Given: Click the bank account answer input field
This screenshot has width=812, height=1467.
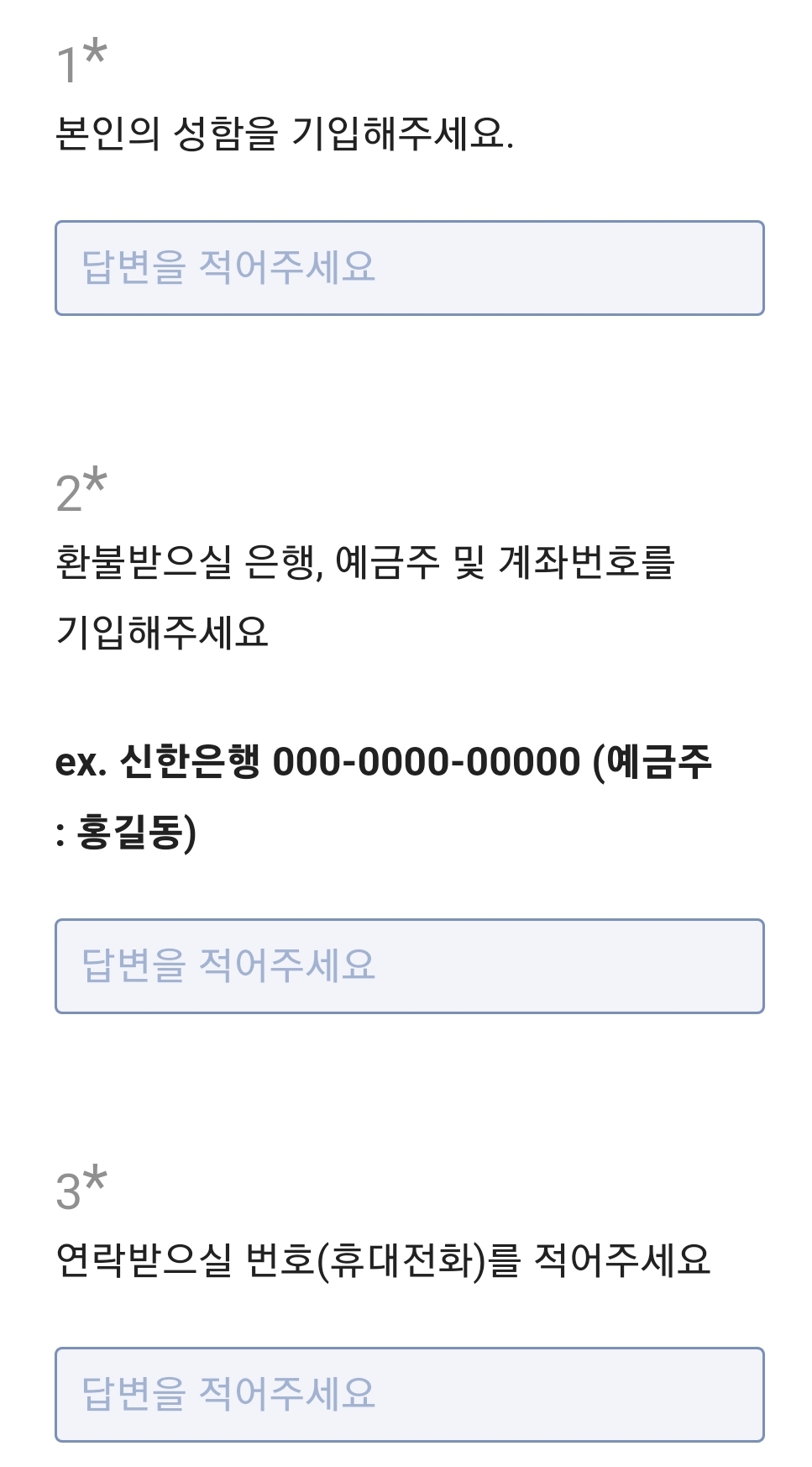Looking at the screenshot, I should click(410, 965).
